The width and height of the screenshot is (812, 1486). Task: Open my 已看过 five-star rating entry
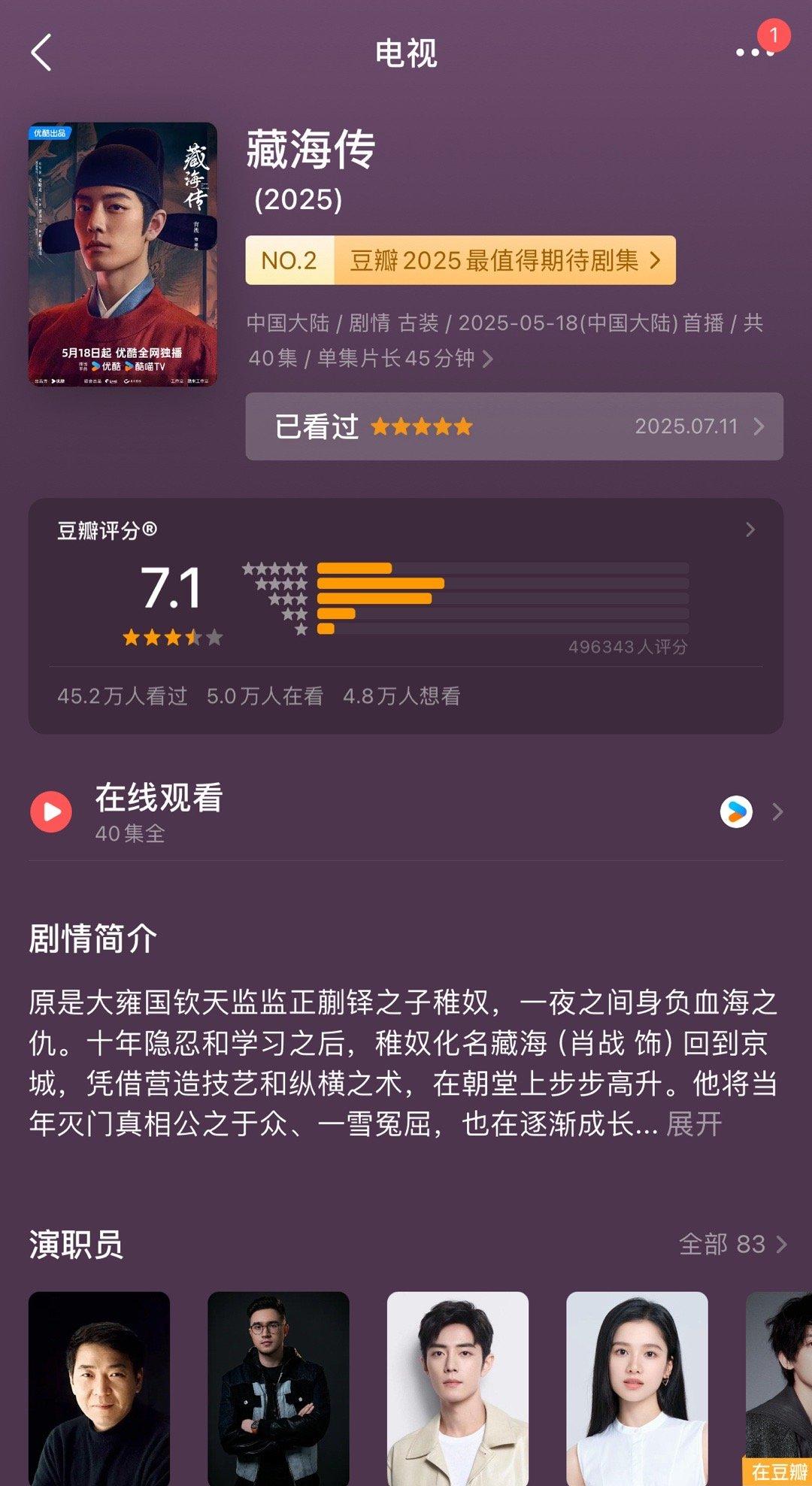(514, 426)
